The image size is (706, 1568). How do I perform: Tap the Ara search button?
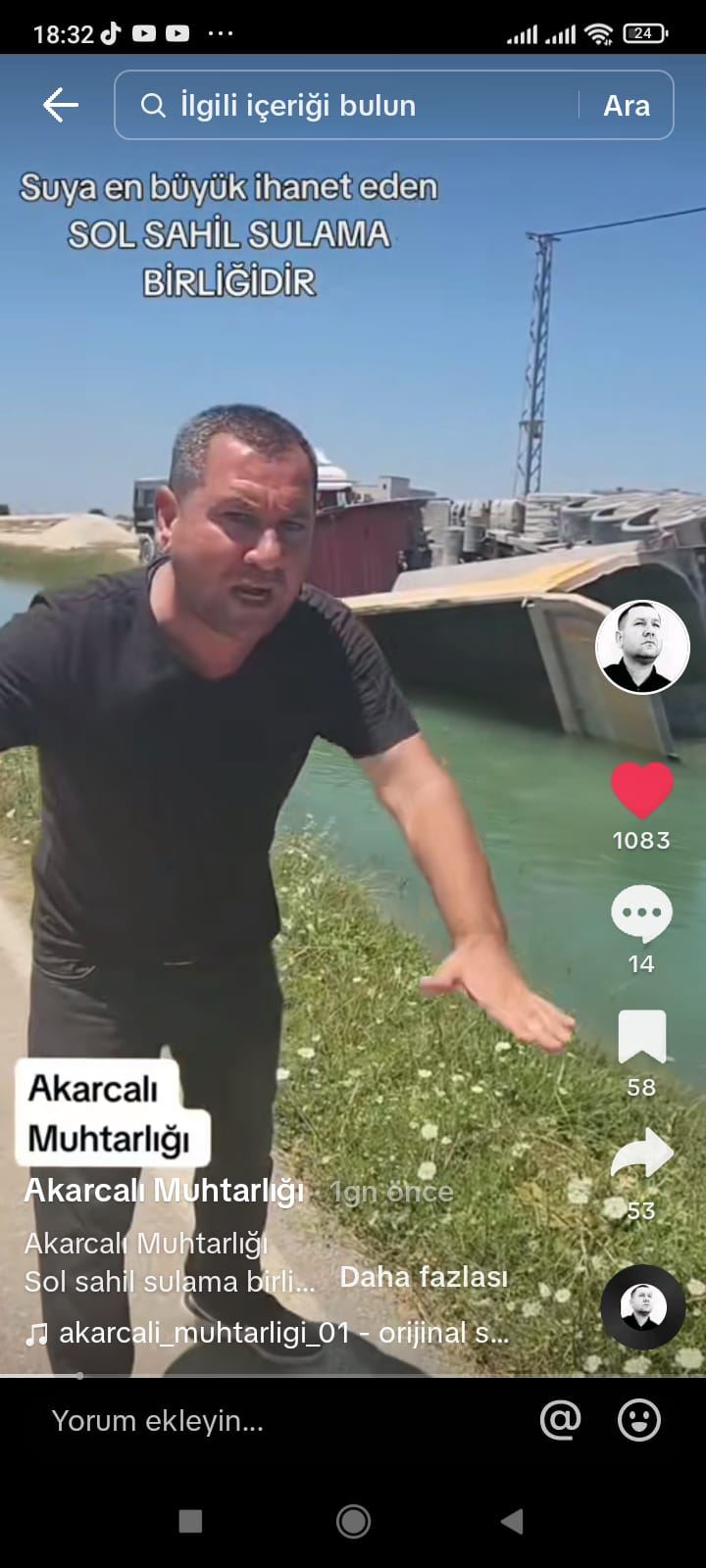click(x=627, y=105)
